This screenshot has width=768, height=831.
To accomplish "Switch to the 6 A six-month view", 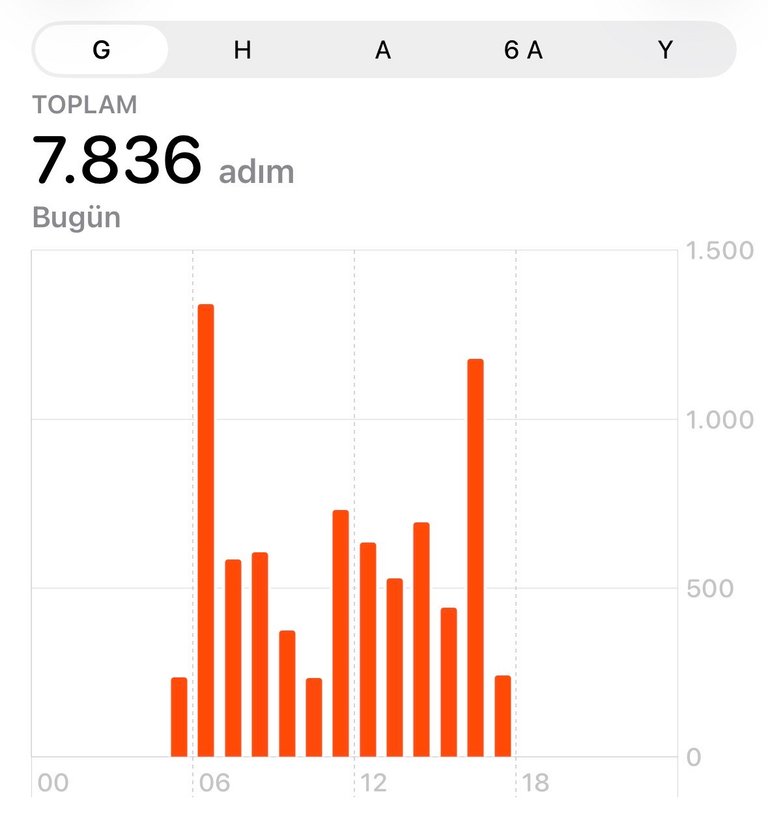I will click(x=524, y=50).
